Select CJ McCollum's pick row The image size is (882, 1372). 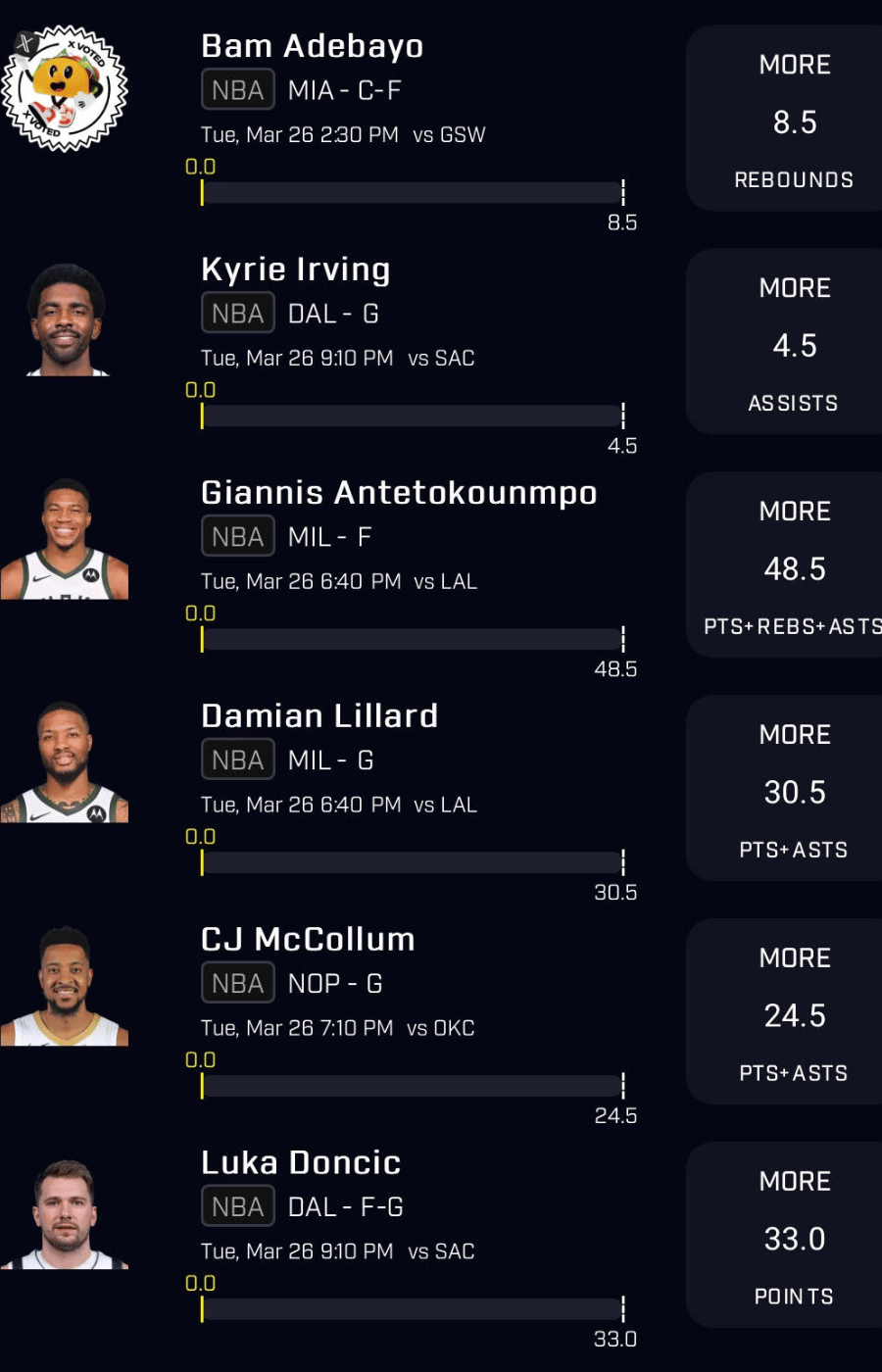click(x=308, y=940)
